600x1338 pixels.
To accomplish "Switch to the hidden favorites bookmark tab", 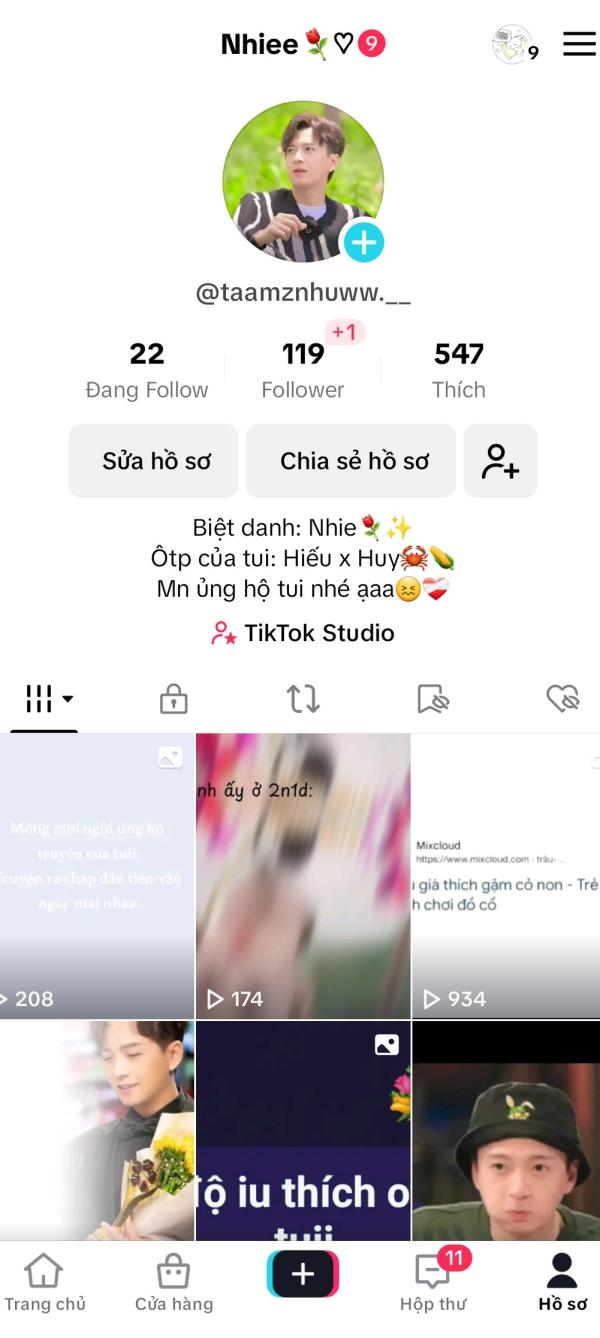I will pos(433,699).
